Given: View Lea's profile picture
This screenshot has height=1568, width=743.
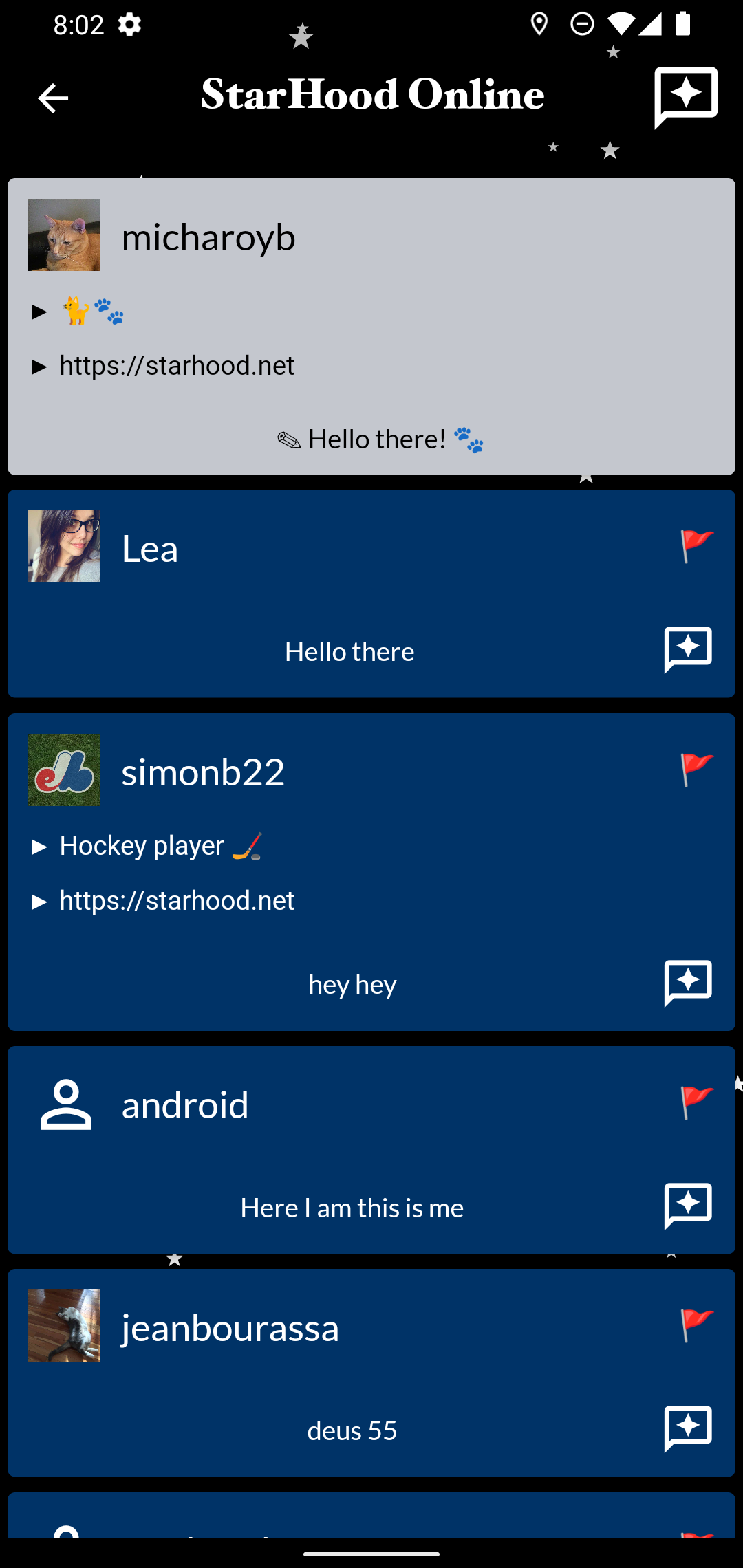Looking at the screenshot, I should coord(64,547).
